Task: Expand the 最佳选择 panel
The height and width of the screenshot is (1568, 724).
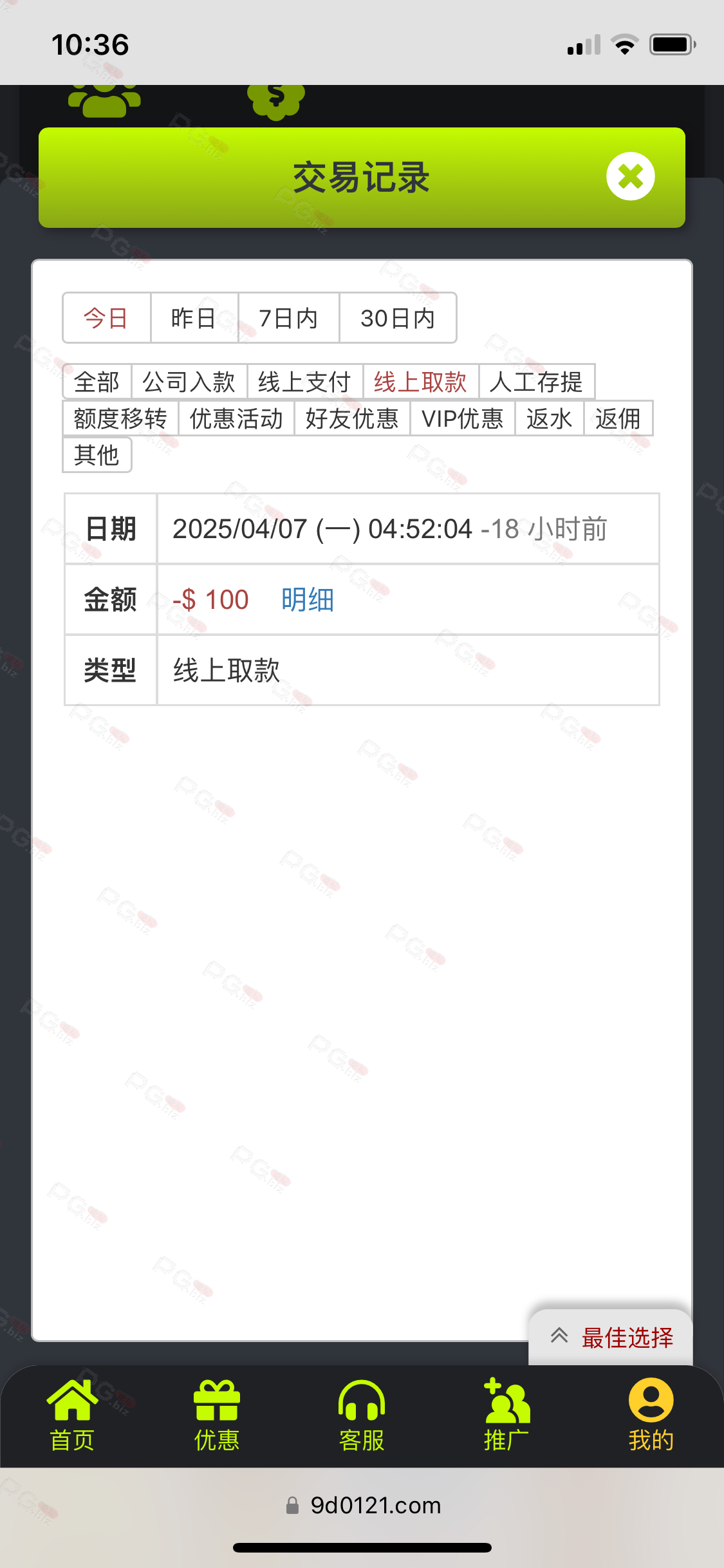Action: point(611,1338)
